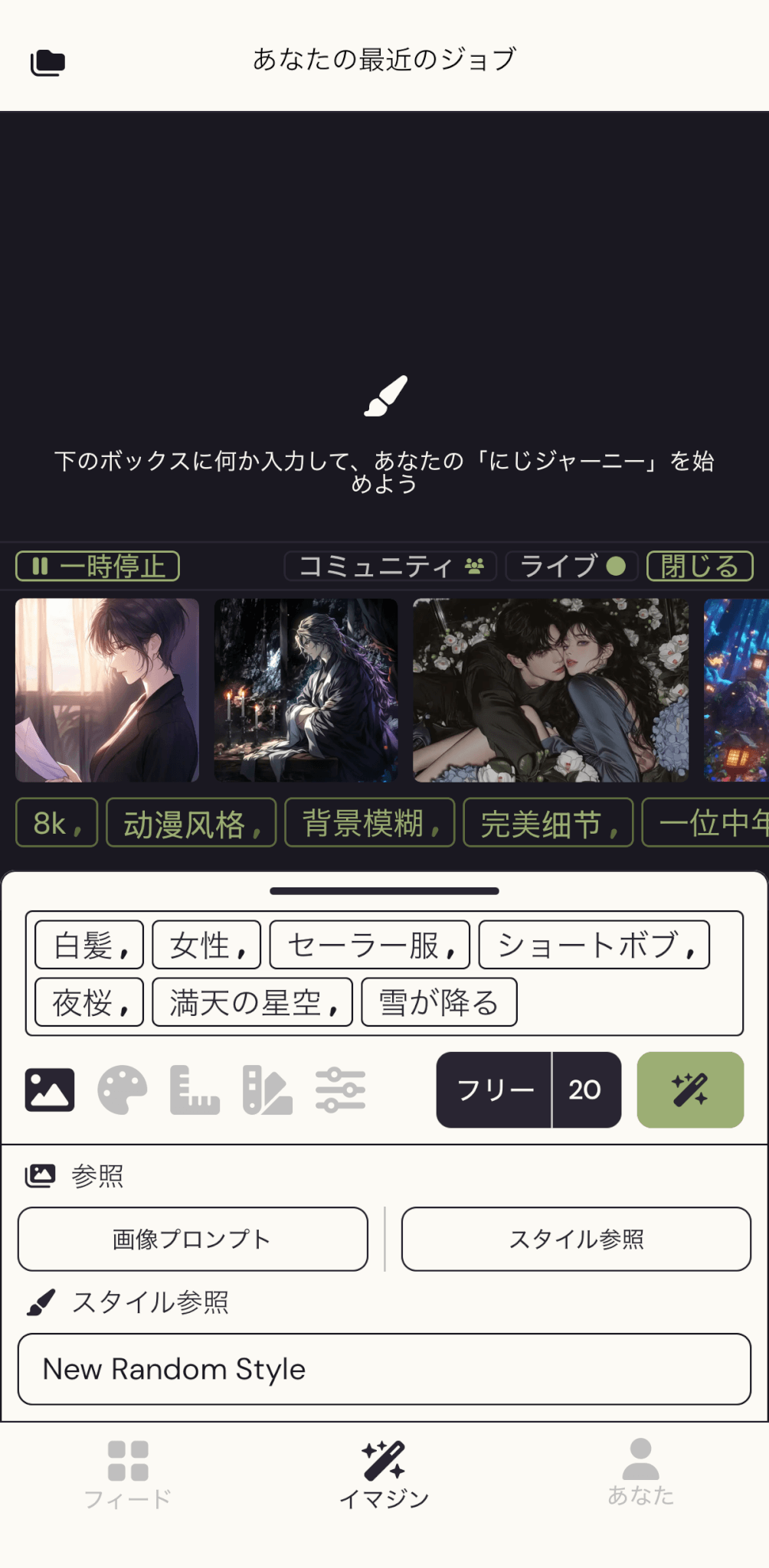Select the 白髪 tag in the prompt
Screen dimensions: 769x1568
[x=89, y=945]
